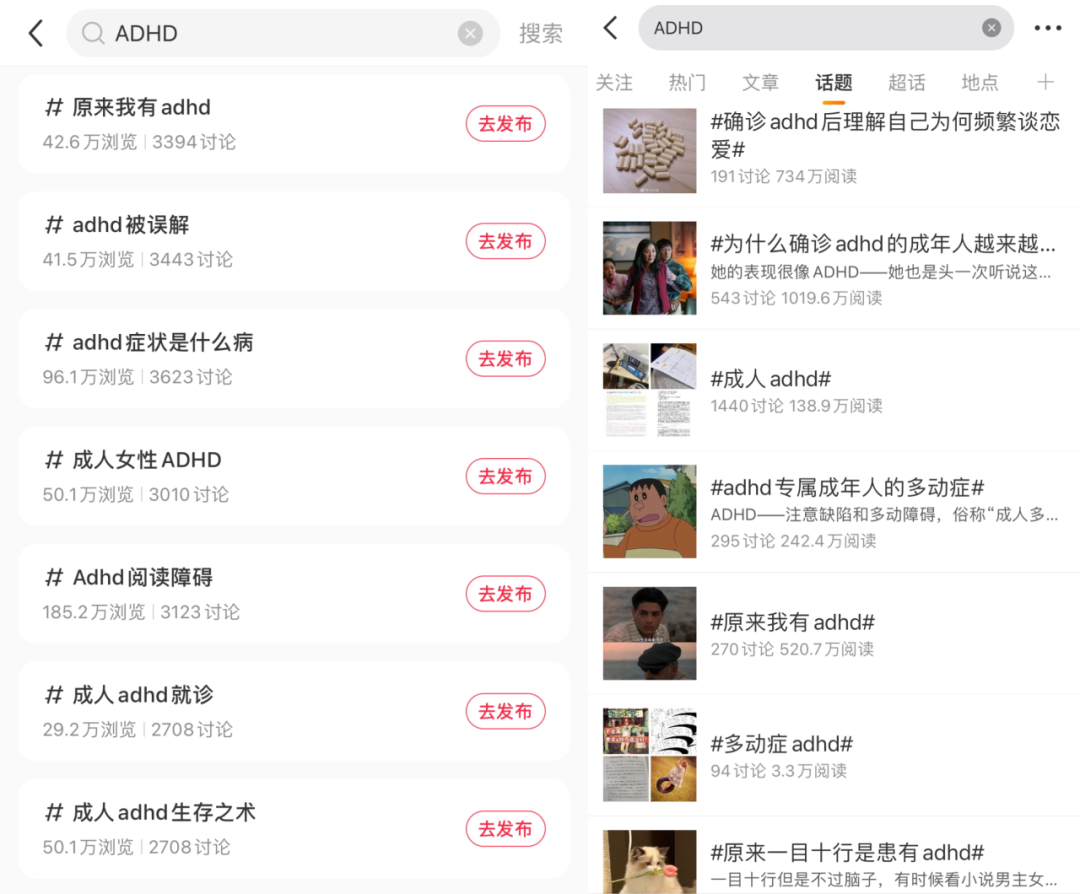Tap 去发布 for Adhd阅读障碍
Screen dimensions: 1080x894
click(x=505, y=594)
